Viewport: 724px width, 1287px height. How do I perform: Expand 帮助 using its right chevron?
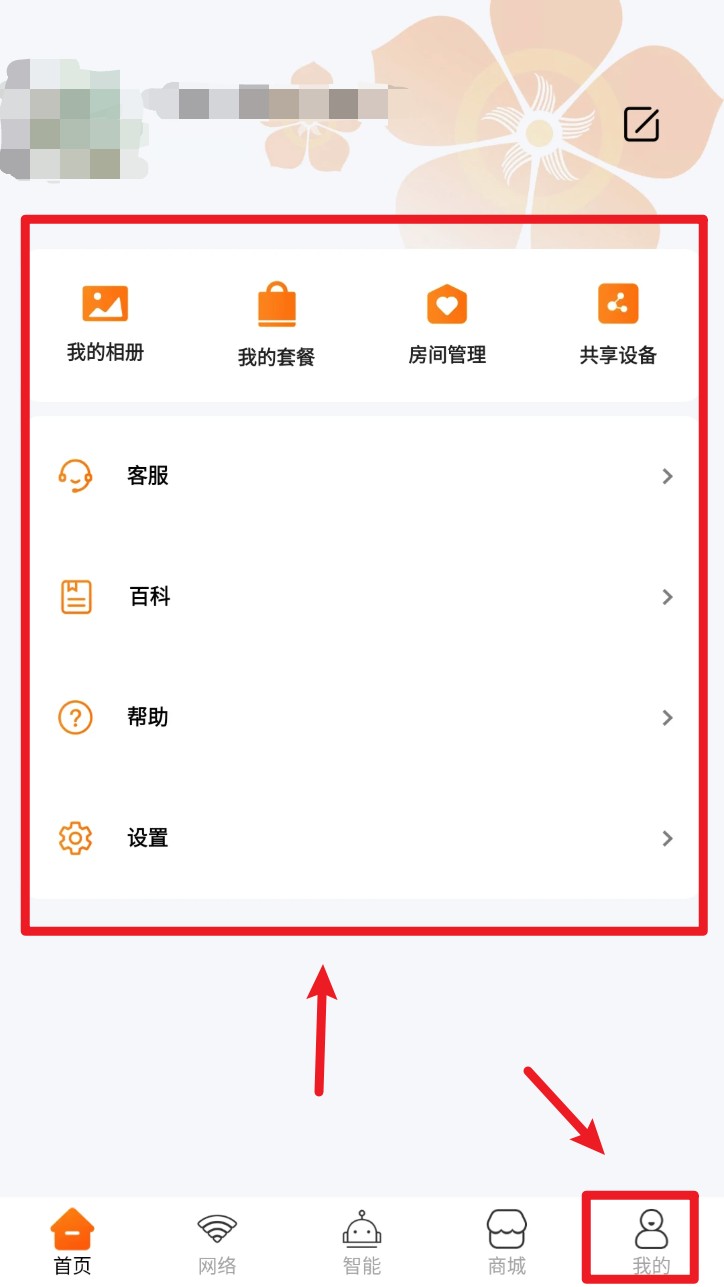(667, 717)
